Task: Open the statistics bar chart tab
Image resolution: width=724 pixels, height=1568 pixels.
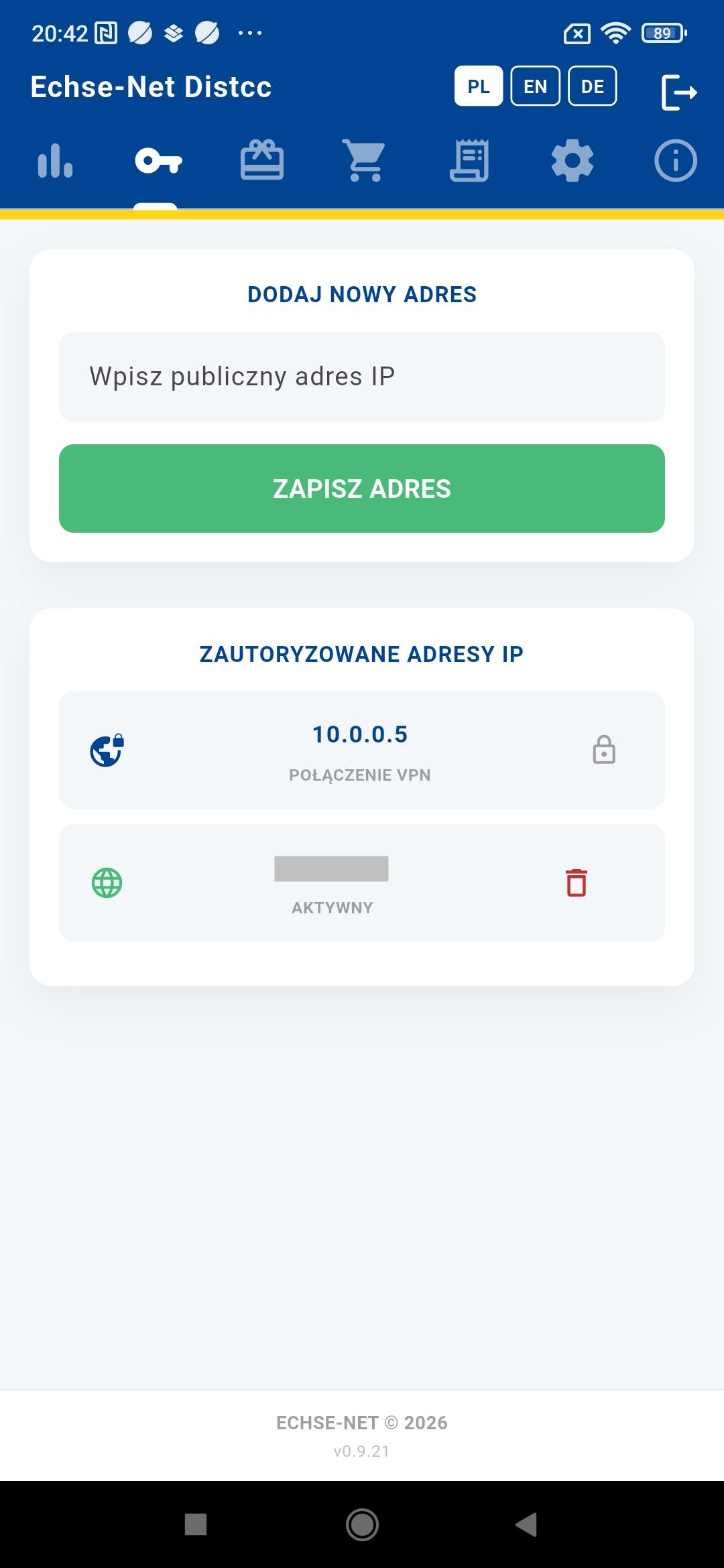Action: pos(56,161)
